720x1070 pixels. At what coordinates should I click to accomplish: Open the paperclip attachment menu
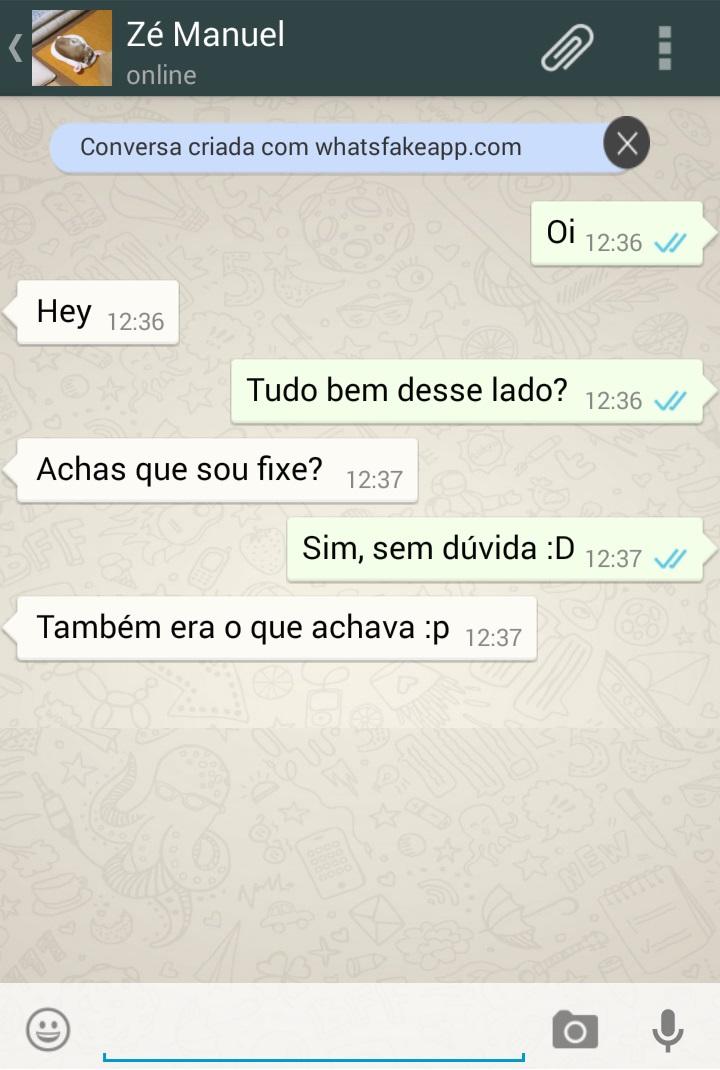[x=567, y=48]
